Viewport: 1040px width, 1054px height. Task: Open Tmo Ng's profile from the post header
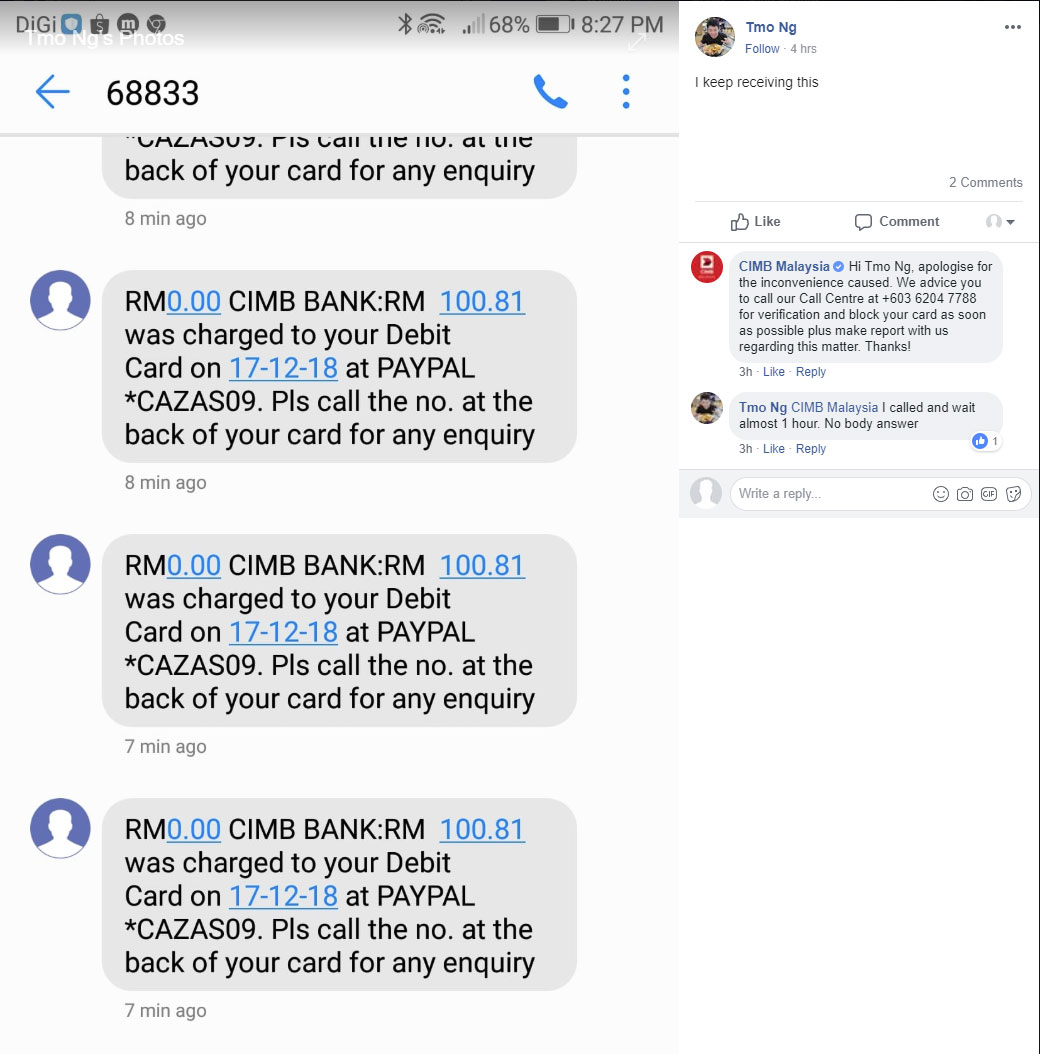(x=771, y=27)
